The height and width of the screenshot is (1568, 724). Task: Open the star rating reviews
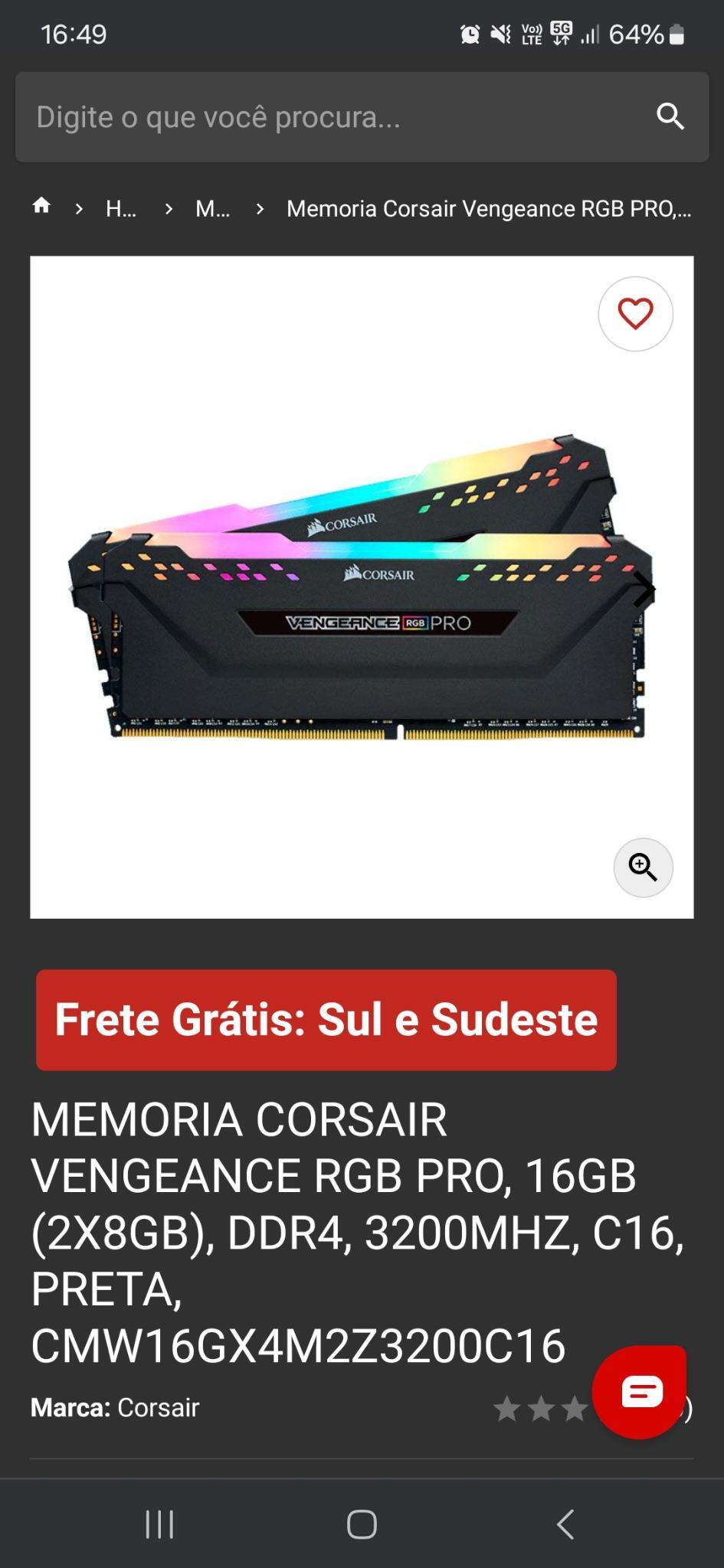(x=540, y=1408)
